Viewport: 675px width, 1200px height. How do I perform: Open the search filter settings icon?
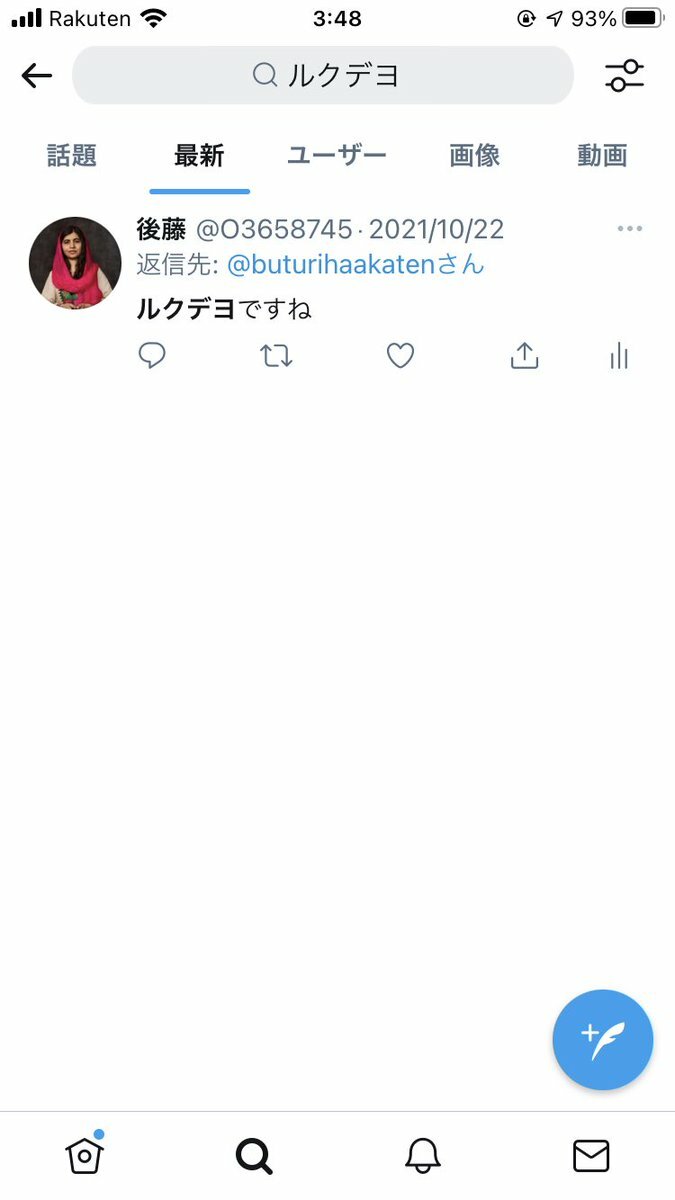[625, 76]
